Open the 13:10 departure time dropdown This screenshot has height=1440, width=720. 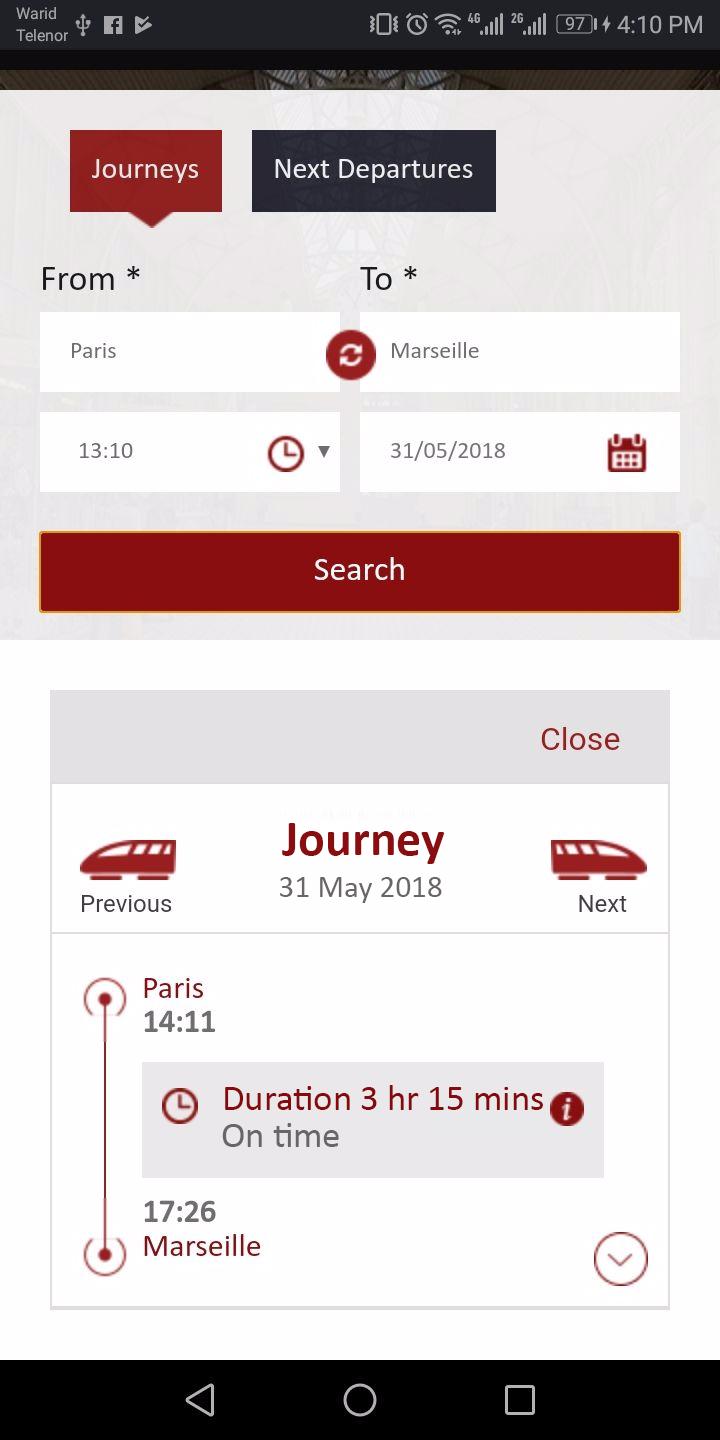[190, 452]
